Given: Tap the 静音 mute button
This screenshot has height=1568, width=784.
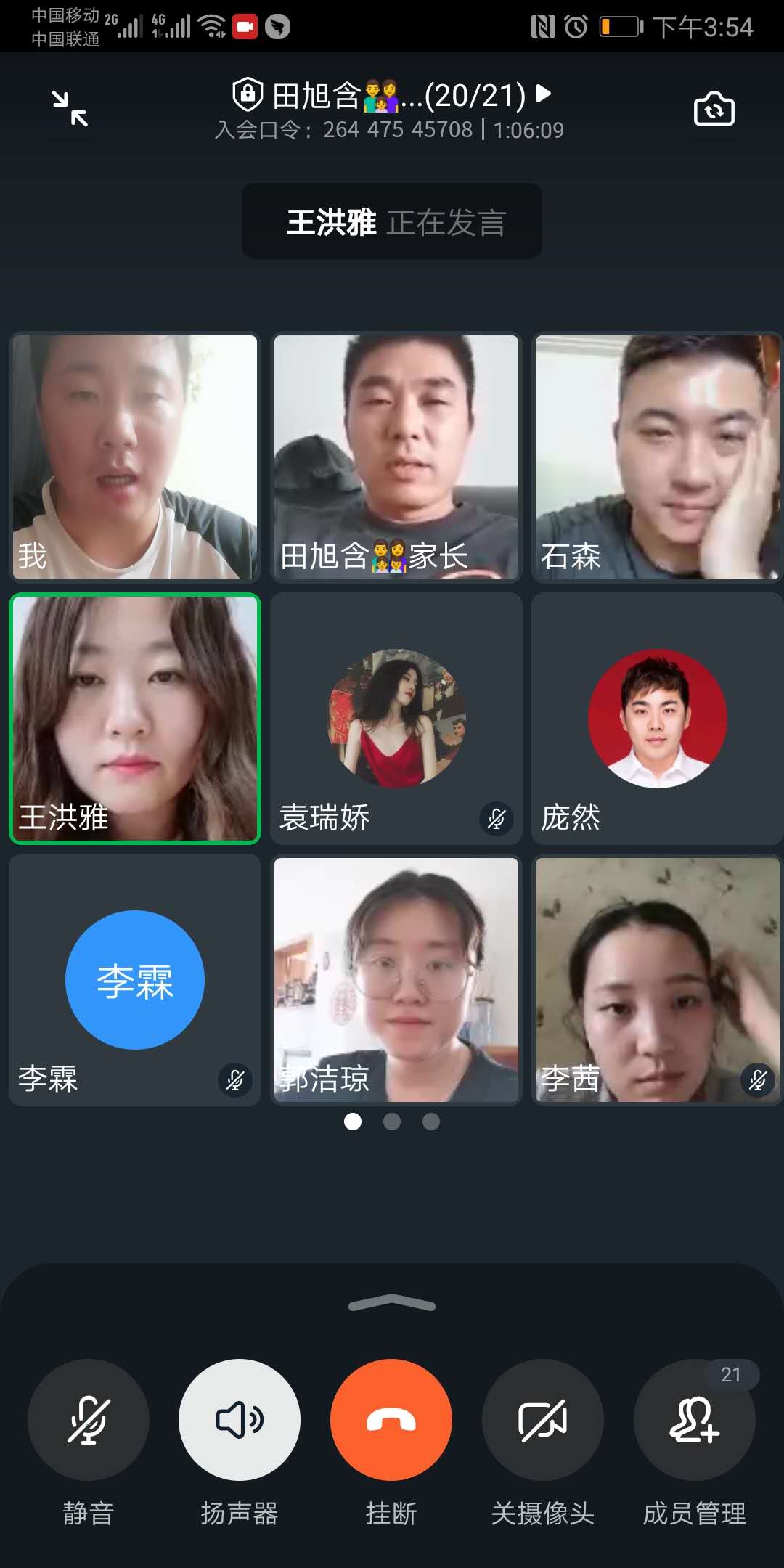Looking at the screenshot, I should coord(89,1420).
